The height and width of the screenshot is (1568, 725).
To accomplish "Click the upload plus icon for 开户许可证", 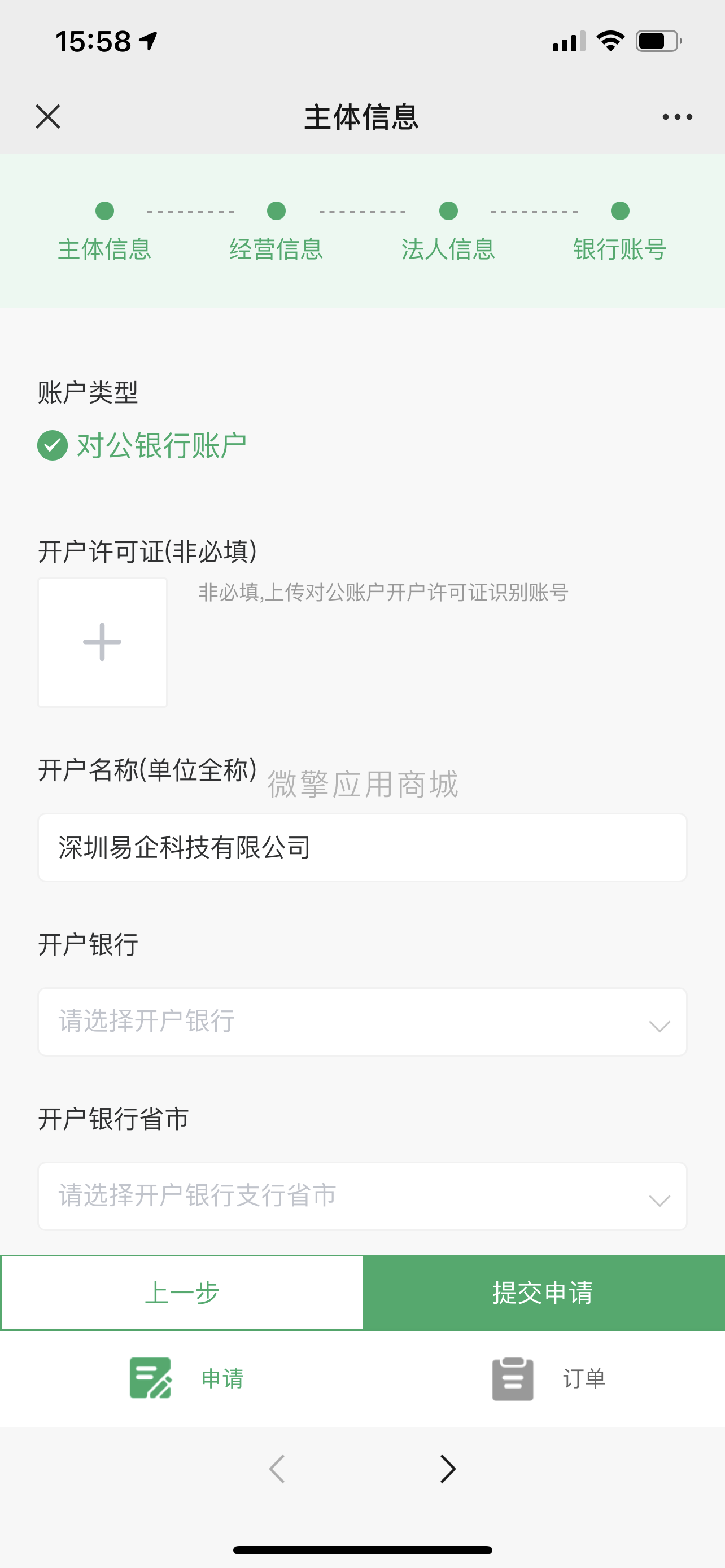I will click(x=102, y=642).
